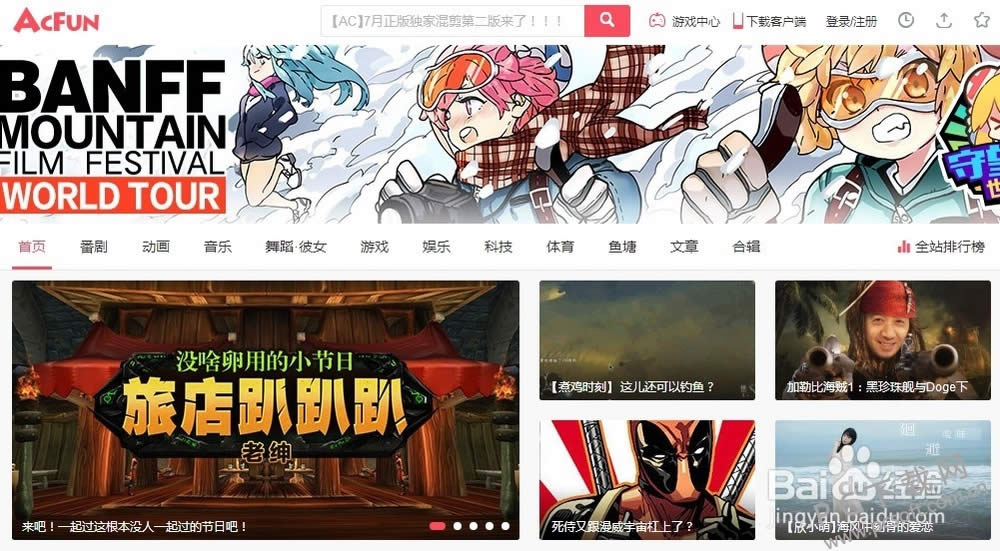Open 全站排行榜 site rankings
The width and height of the screenshot is (1000, 551).
(941, 247)
